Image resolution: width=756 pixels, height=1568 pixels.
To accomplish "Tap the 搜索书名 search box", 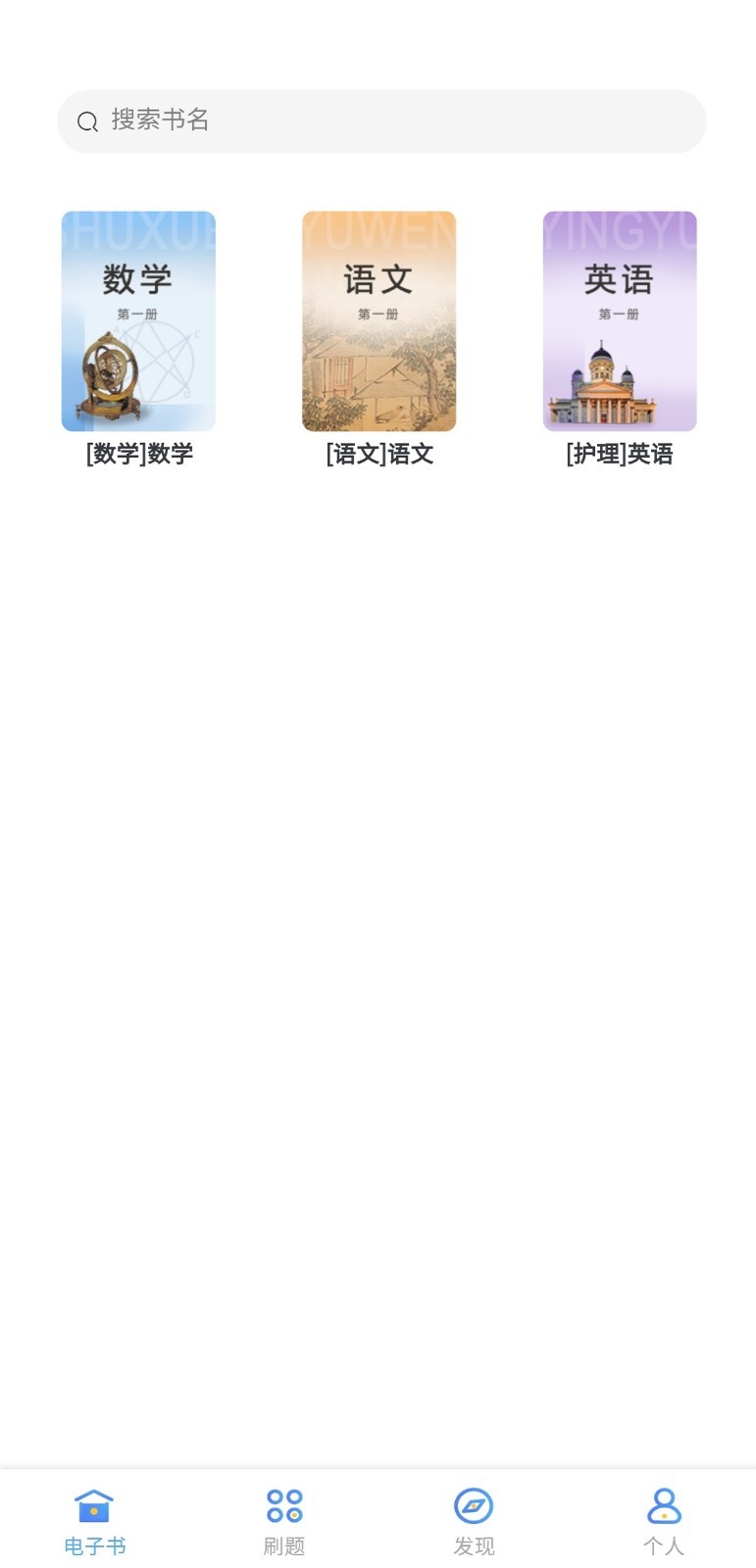I will pos(381,122).
